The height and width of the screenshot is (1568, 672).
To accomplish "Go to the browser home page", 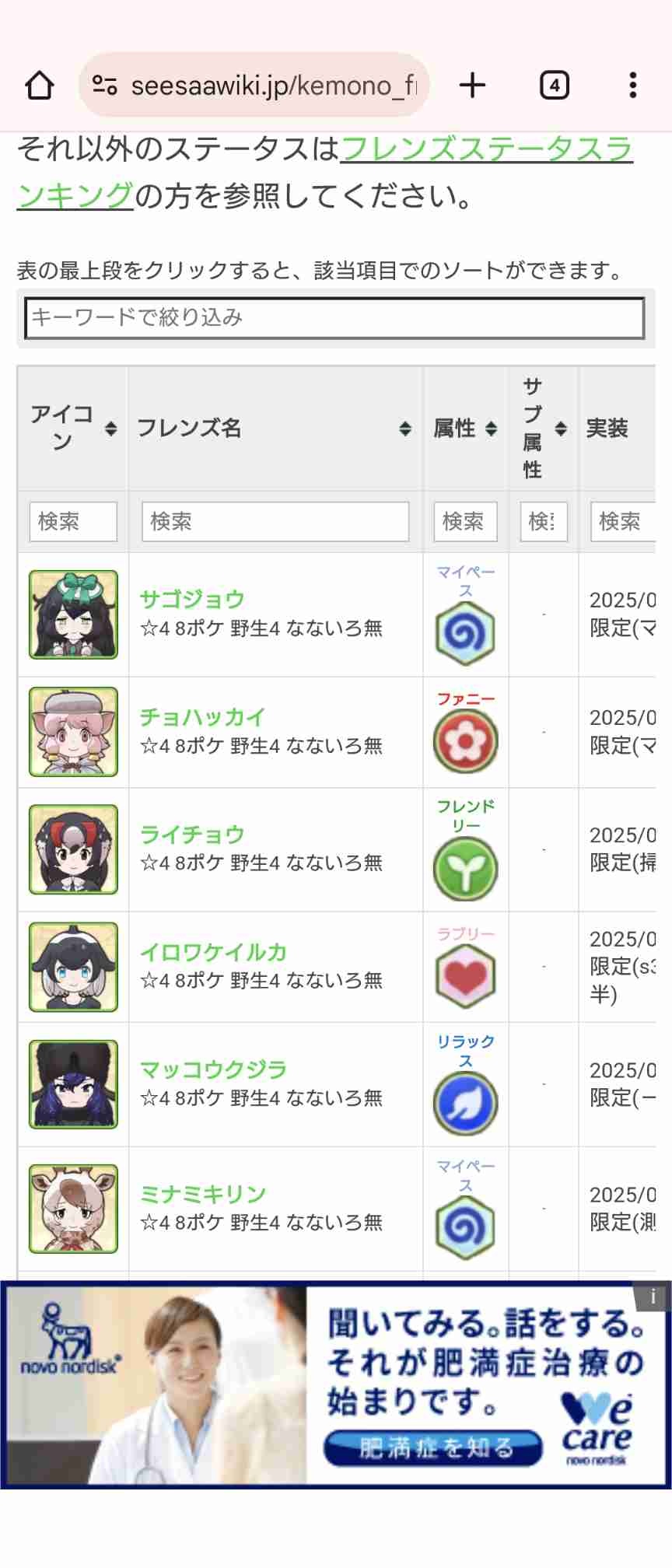I will 40,85.
